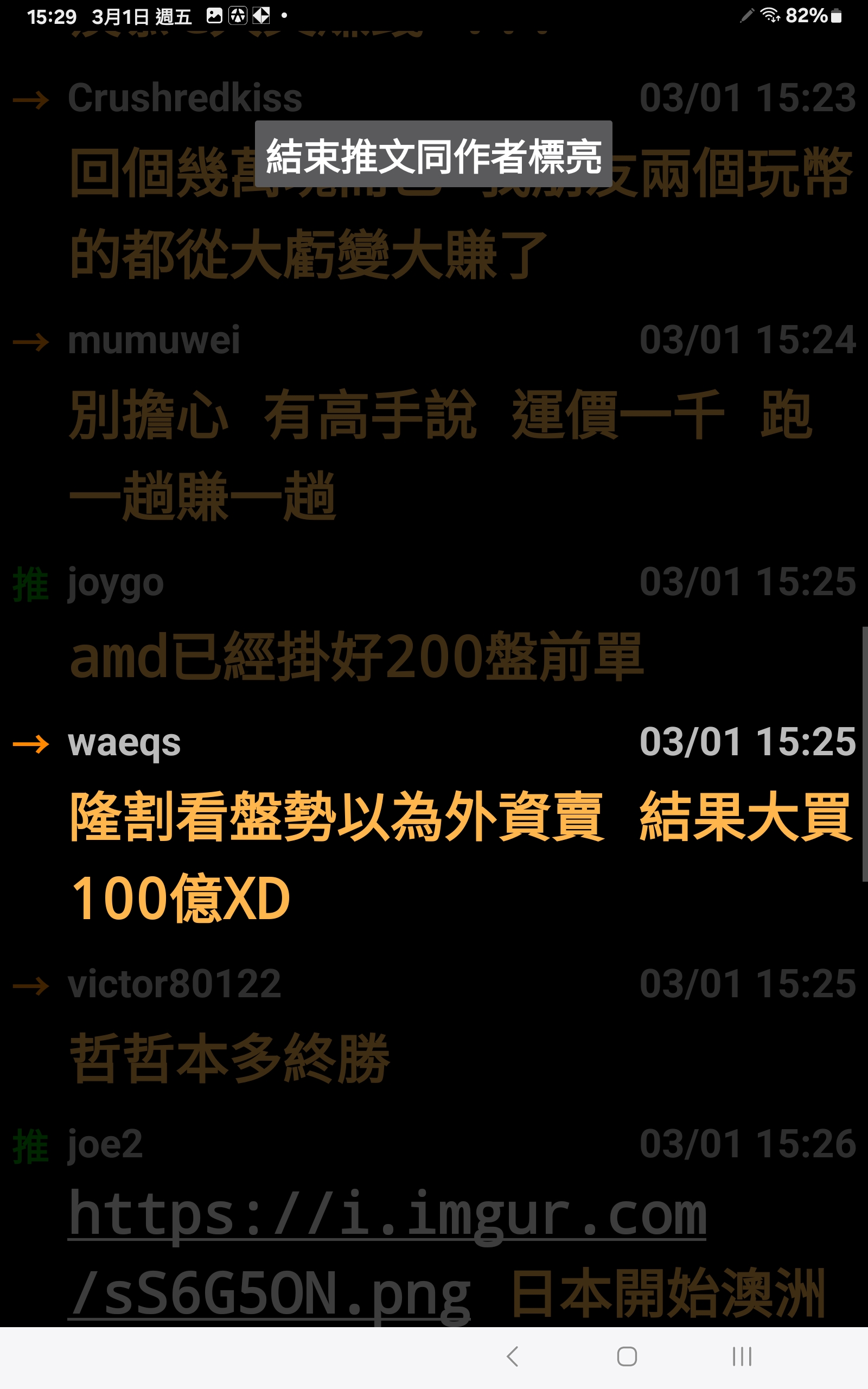The width and height of the screenshot is (868, 1389).
Task: Tap the 結束推文同作者標亮 button
Action: 433,154
